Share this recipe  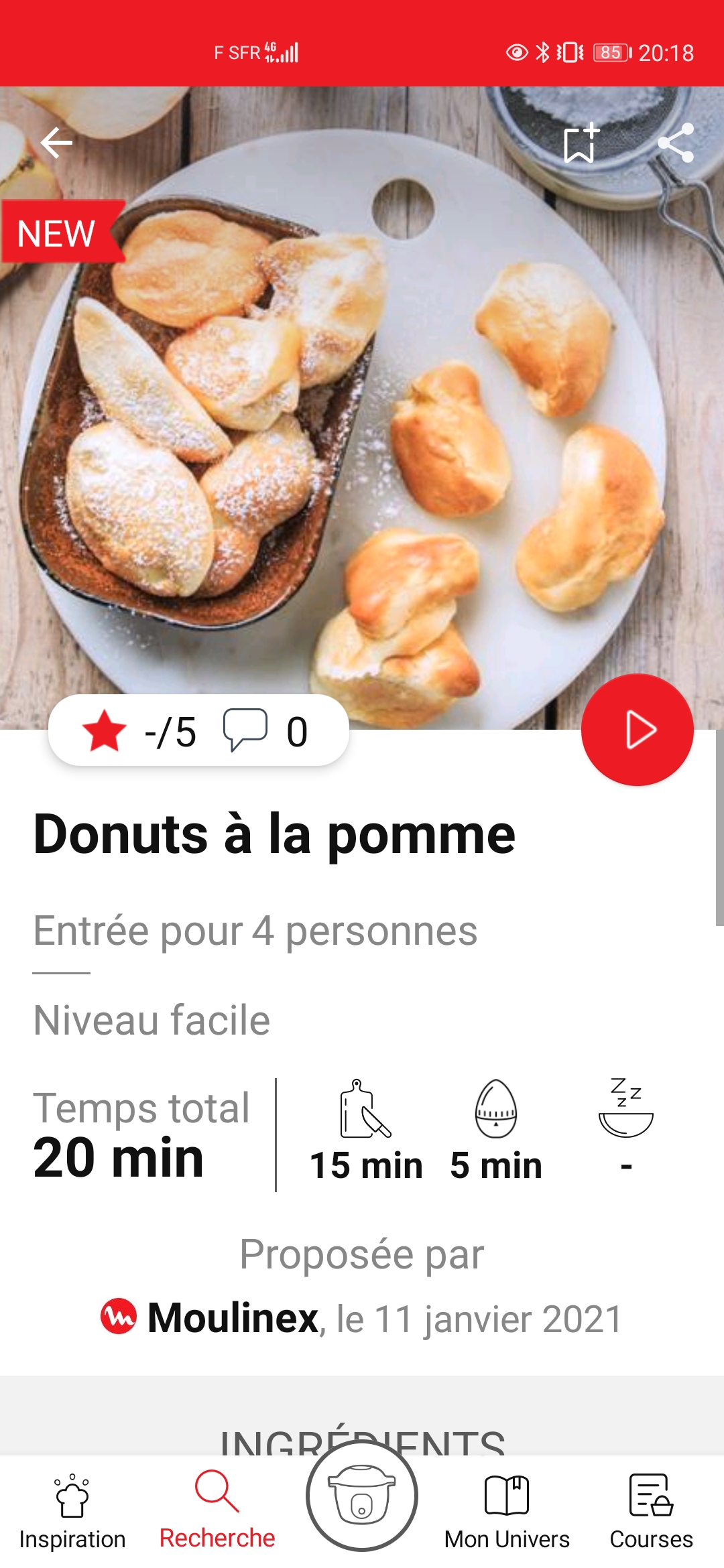coord(675,143)
